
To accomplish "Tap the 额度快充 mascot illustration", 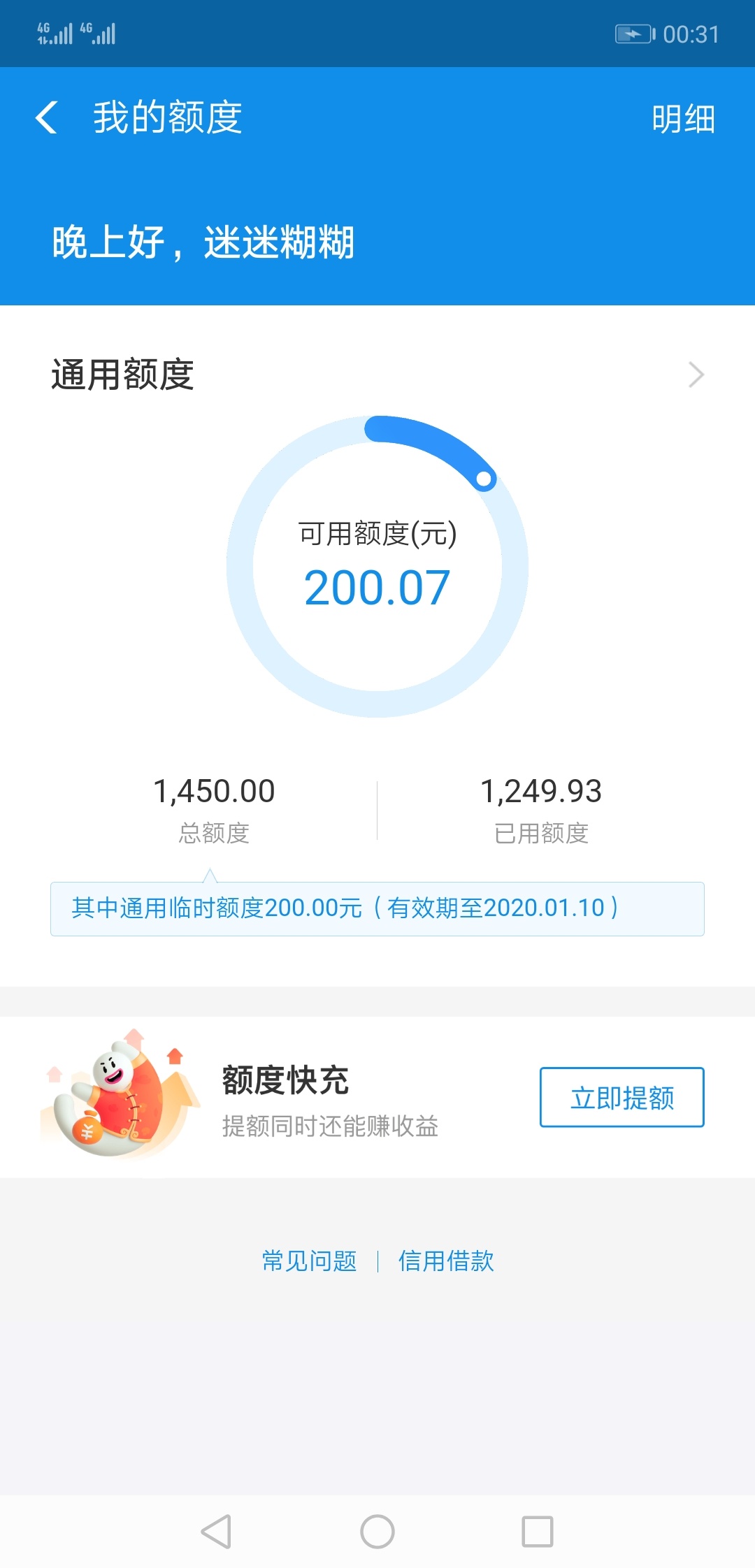I will (x=119, y=1097).
